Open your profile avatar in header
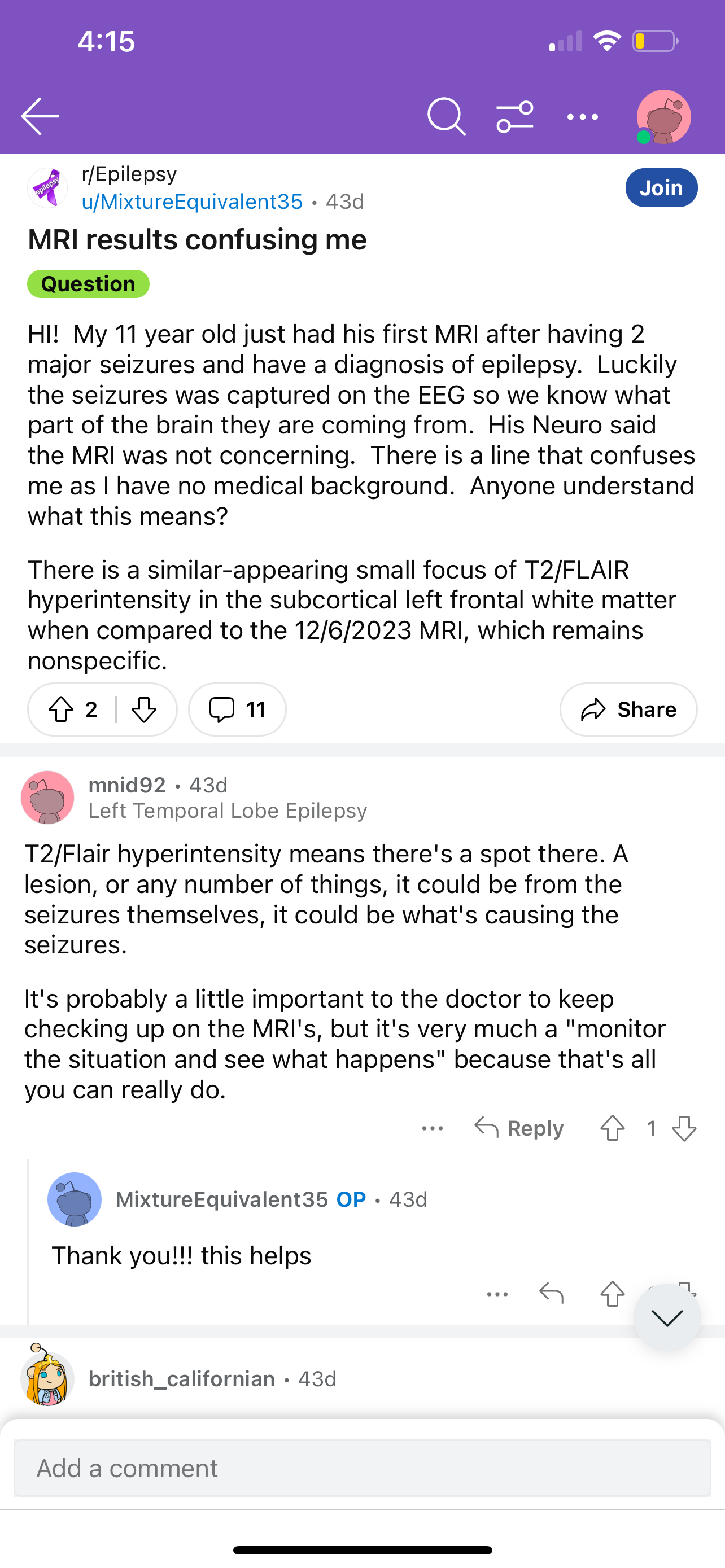Image resolution: width=725 pixels, height=1568 pixels. pyautogui.click(x=663, y=116)
